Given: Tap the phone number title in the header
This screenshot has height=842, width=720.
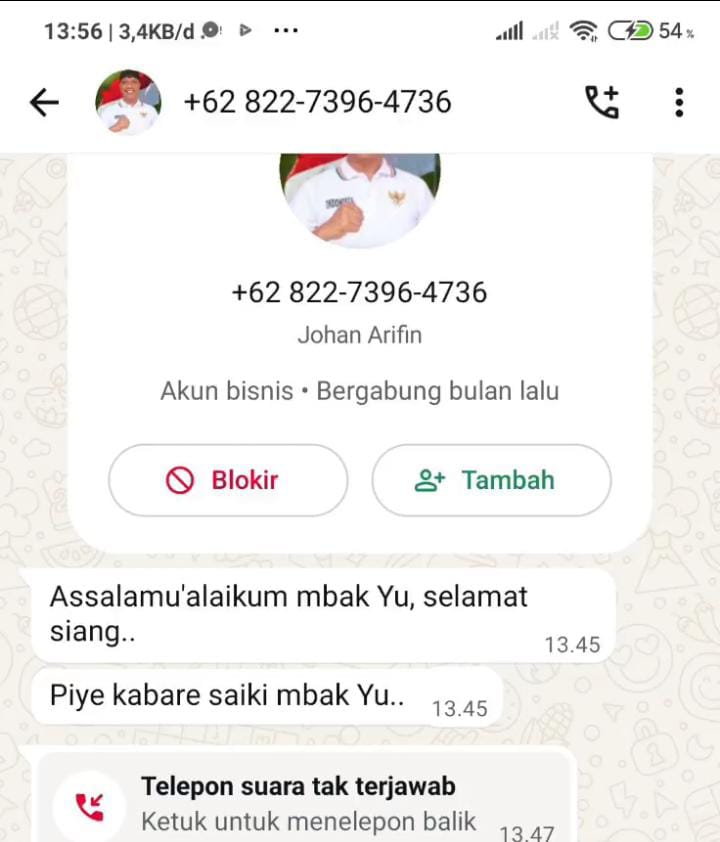Looking at the screenshot, I should [318, 101].
